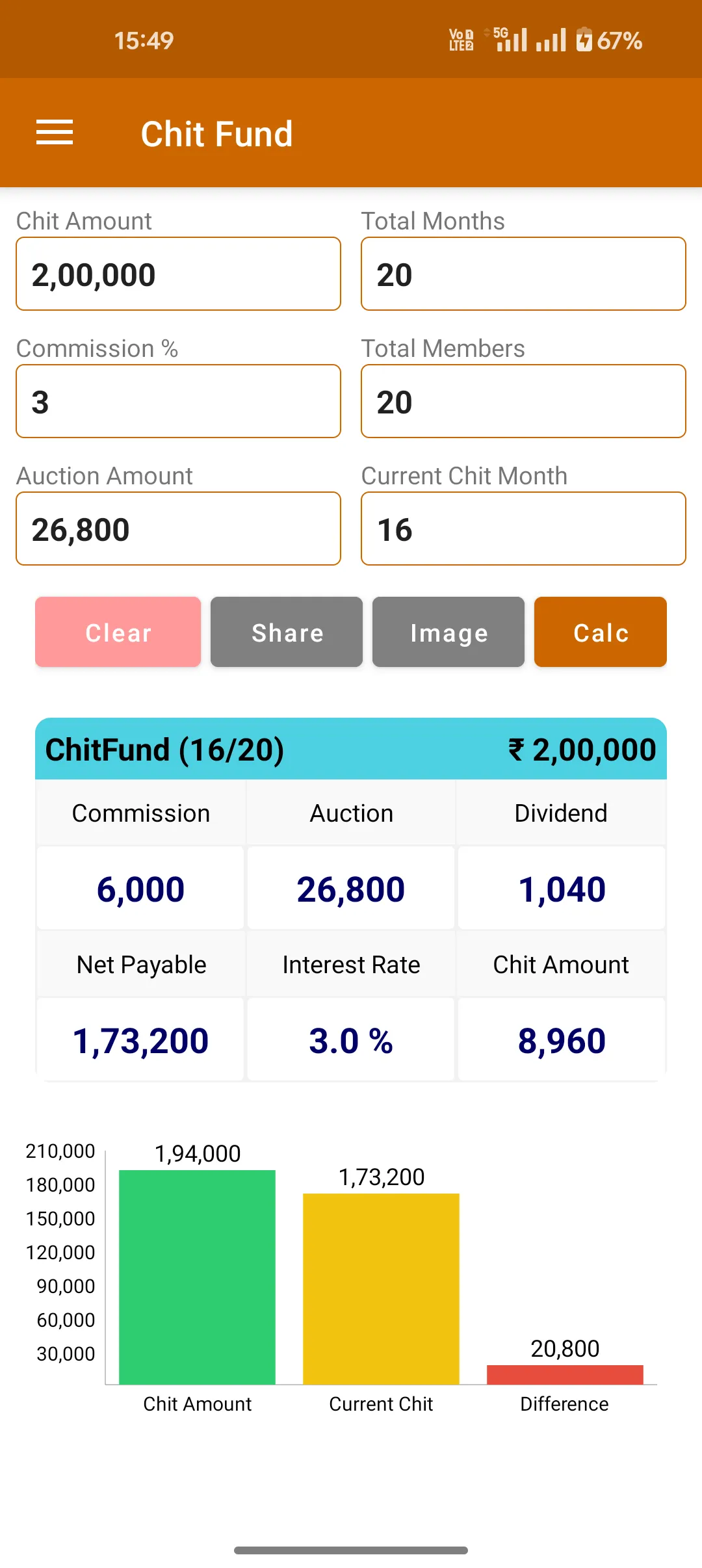Select the Commission % field showing 3
This screenshot has height=1568, width=702.
tap(178, 401)
